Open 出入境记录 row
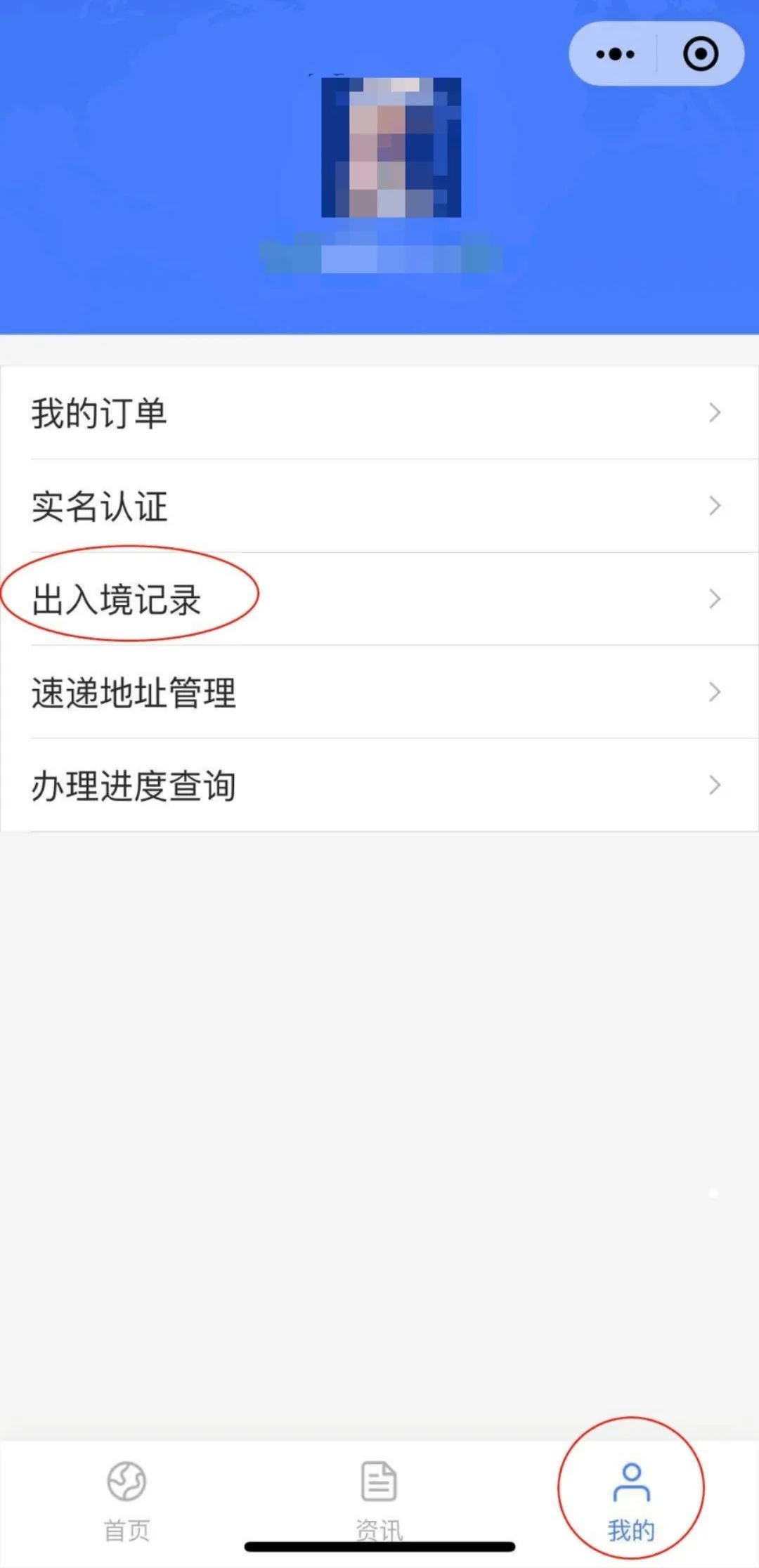 [379, 599]
